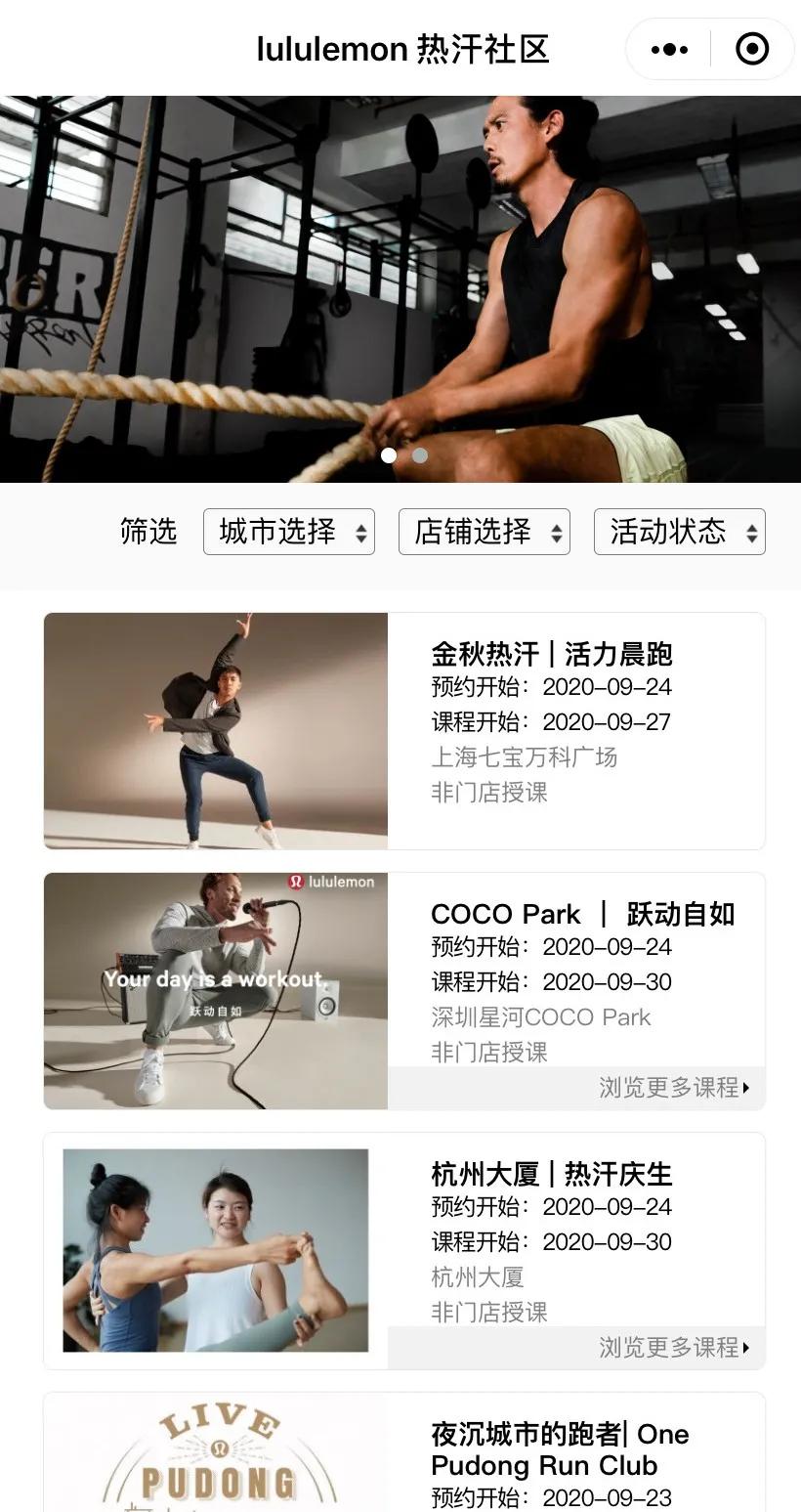Image resolution: width=801 pixels, height=1512 pixels.
Task: Open the 活动状态 dropdown
Action: pyautogui.click(x=678, y=532)
